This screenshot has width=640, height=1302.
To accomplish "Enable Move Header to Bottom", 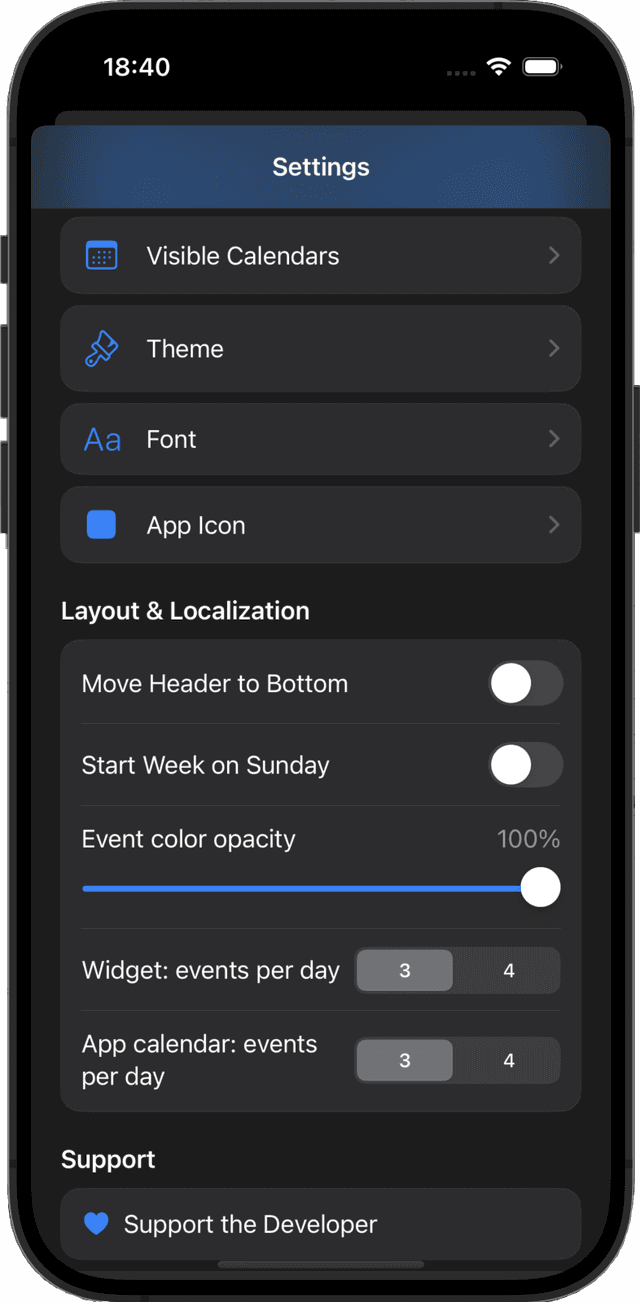I will [x=525, y=685].
